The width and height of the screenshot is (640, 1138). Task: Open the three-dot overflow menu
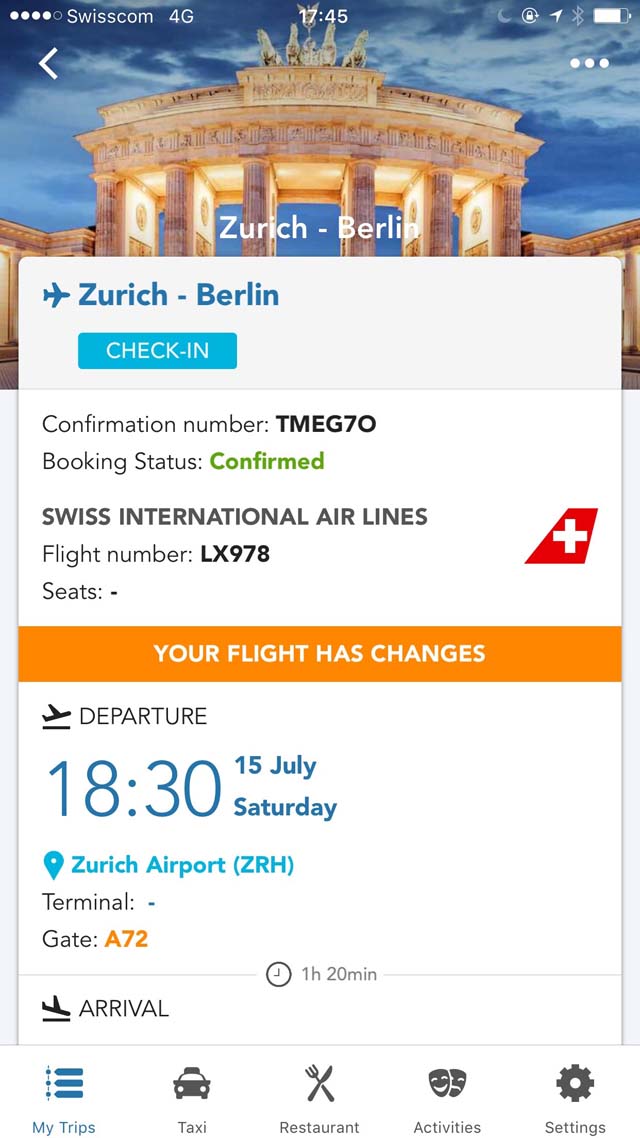coord(589,63)
